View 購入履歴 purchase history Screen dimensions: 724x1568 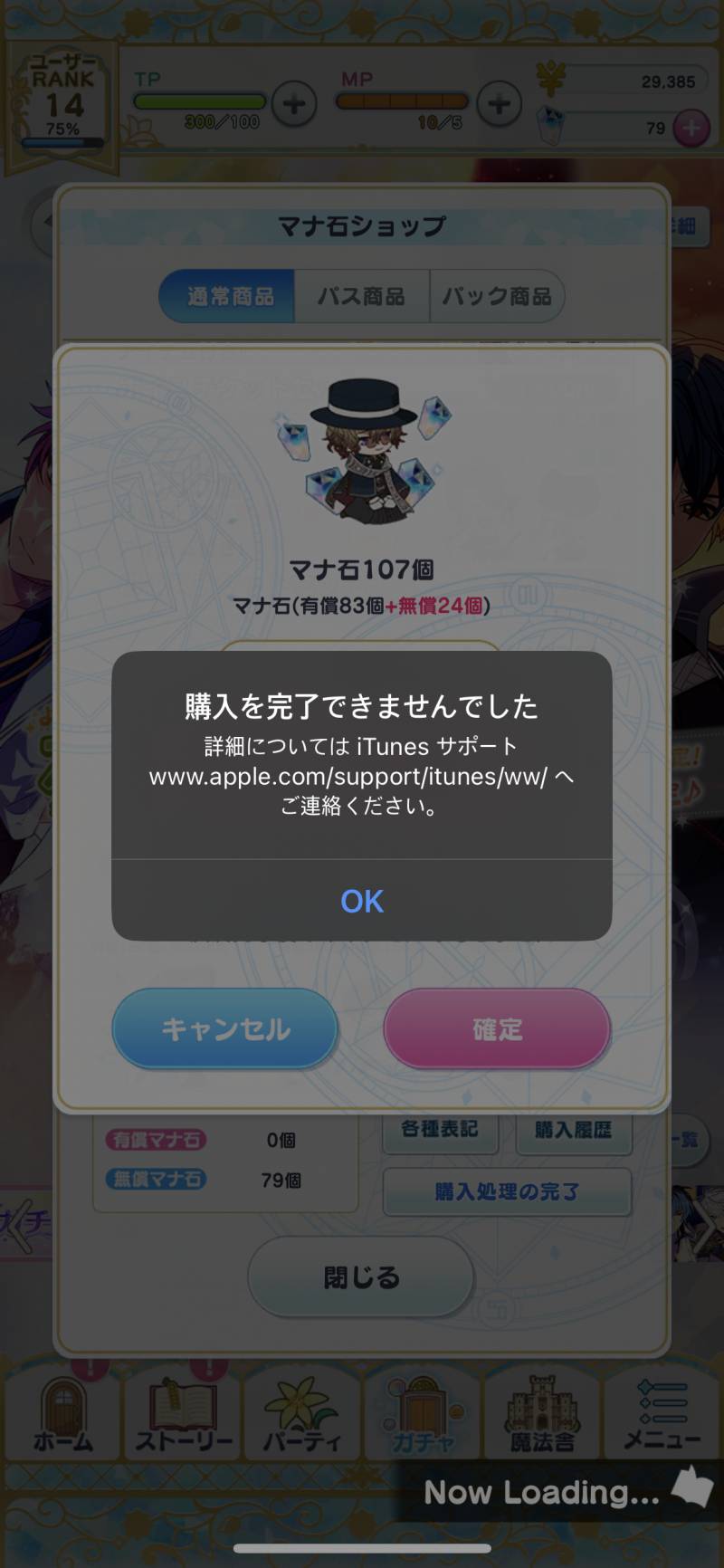click(x=573, y=1130)
